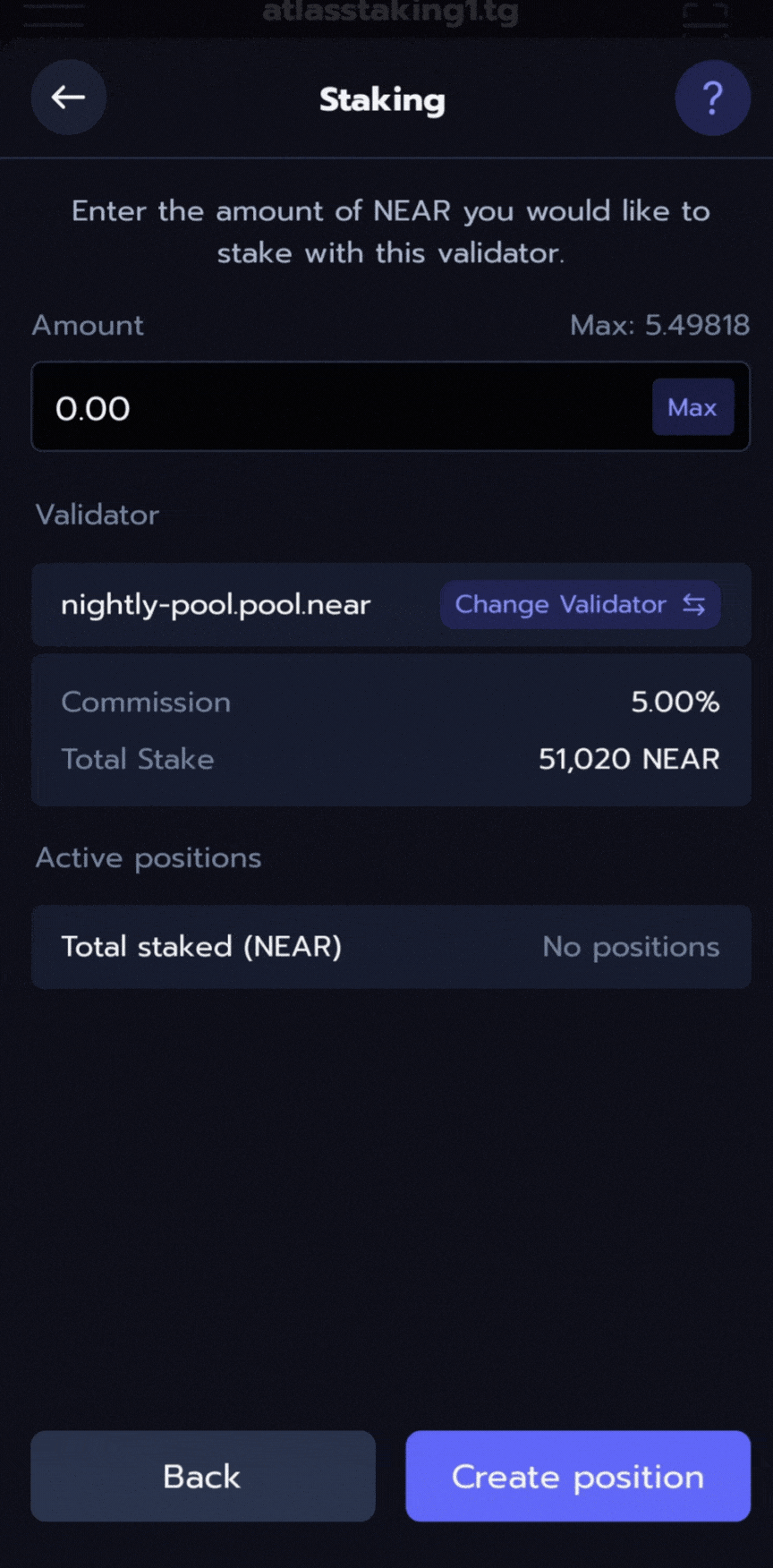The height and width of the screenshot is (1568, 773).
Task: Expand the Active positions section
Action: point(148,857)
